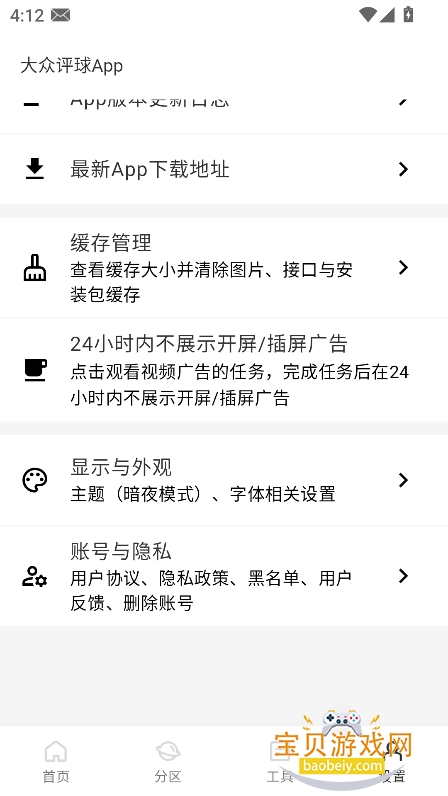The height and width of the screenshot is (796, 448).
Task: Switch to the 首页 tab
Action: pos(56,761)
